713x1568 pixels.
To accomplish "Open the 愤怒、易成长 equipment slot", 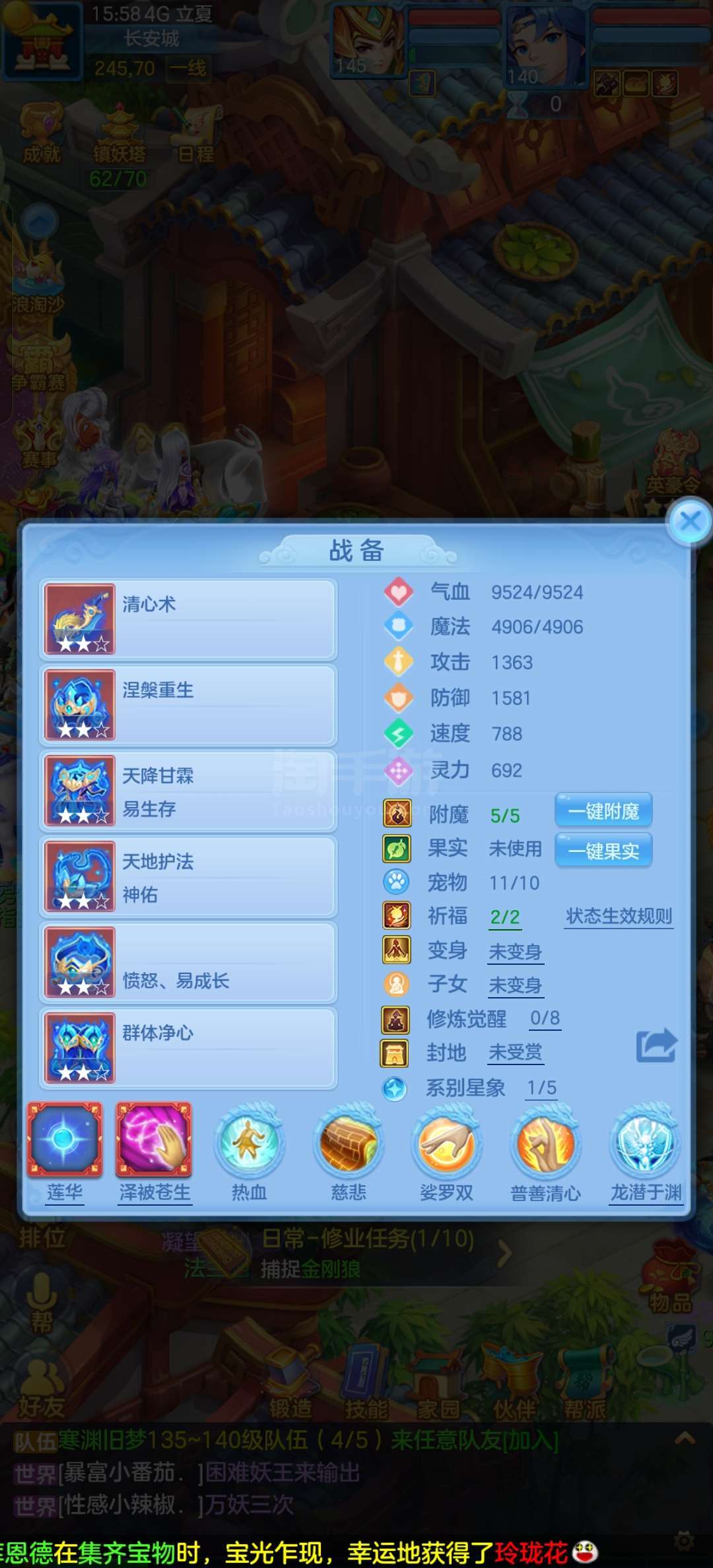I will (188, 962).
